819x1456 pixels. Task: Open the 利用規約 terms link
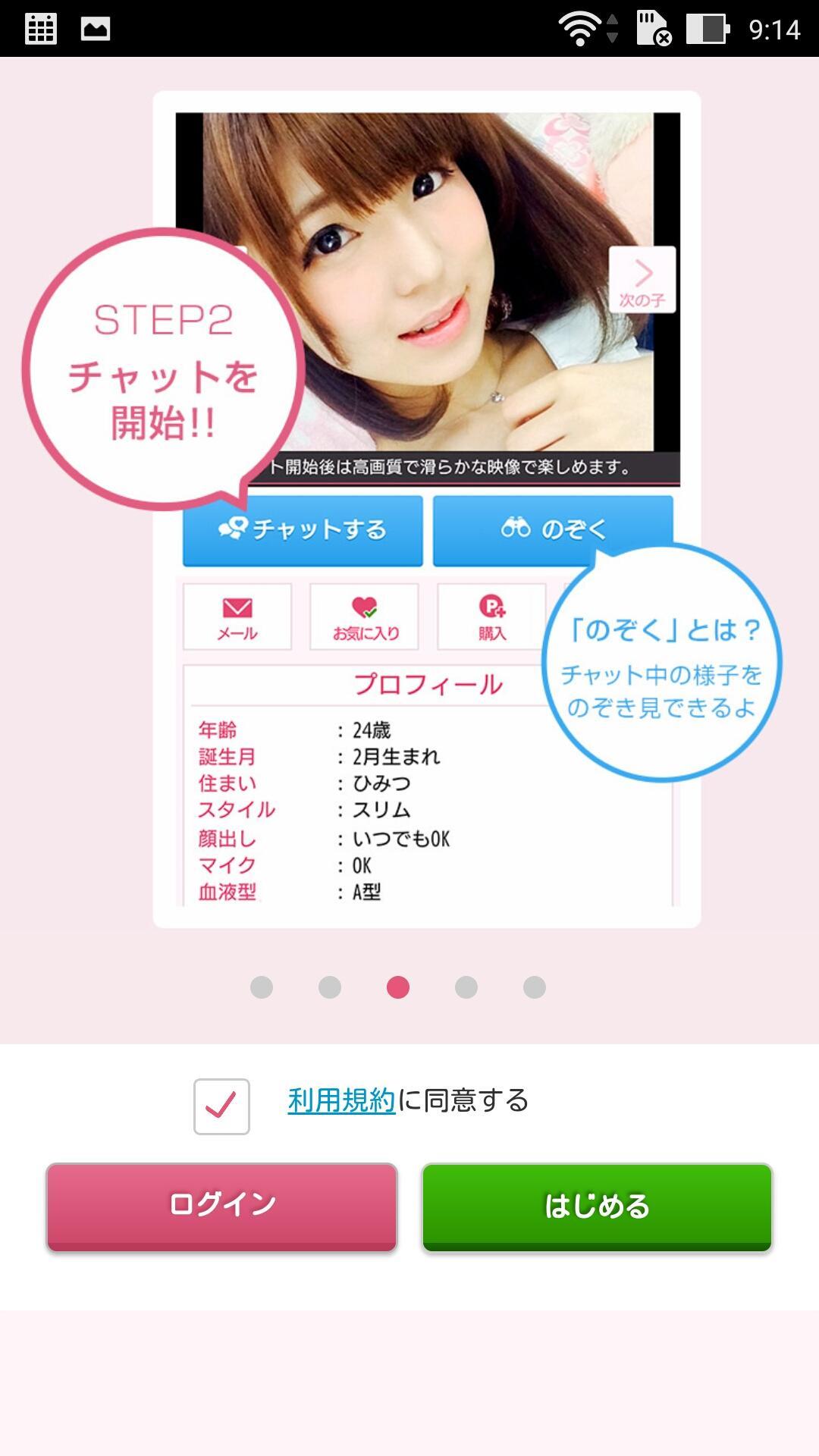pos(341,1100)
